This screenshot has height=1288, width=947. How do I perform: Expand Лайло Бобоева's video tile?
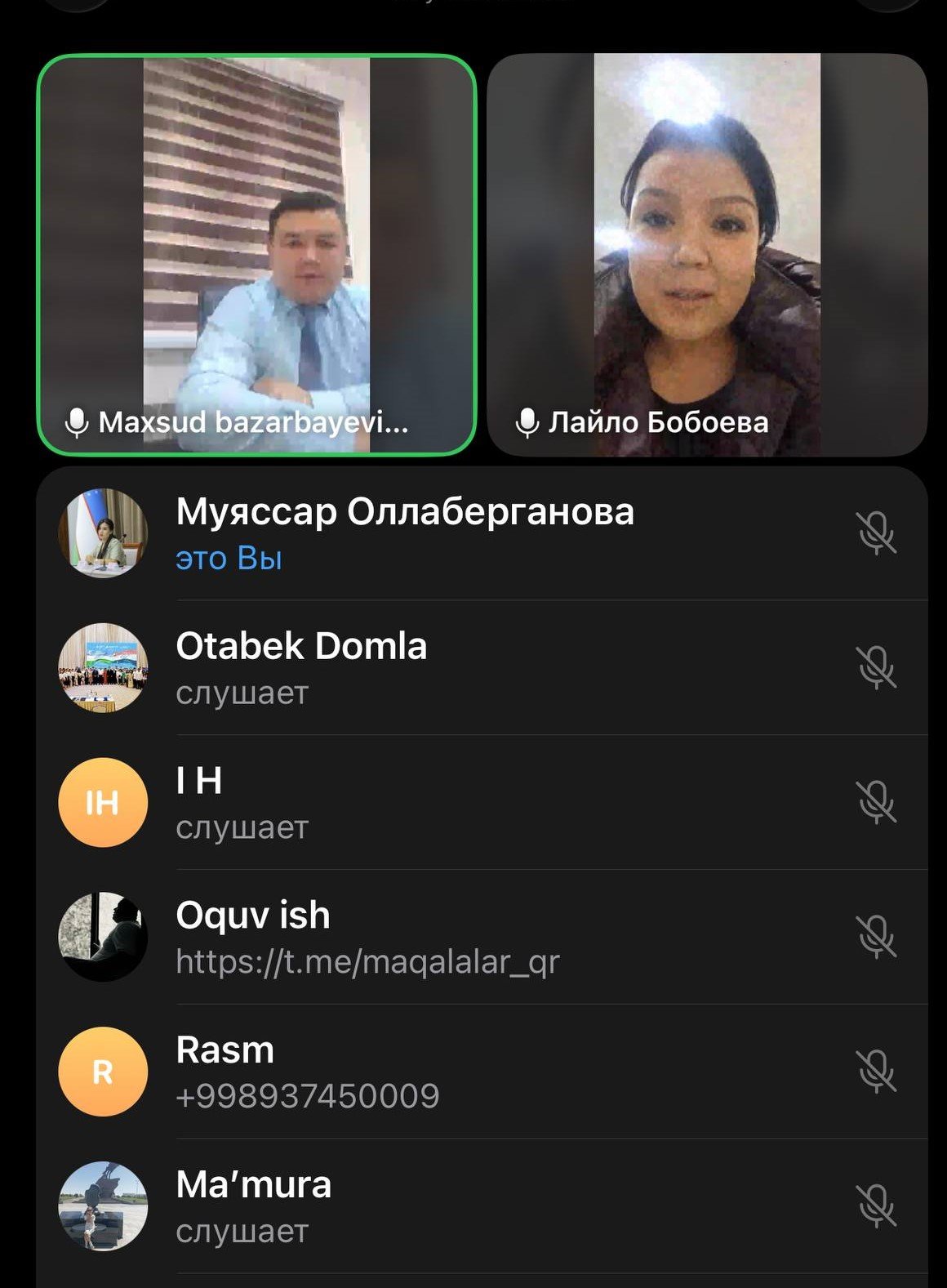point(707,255)
